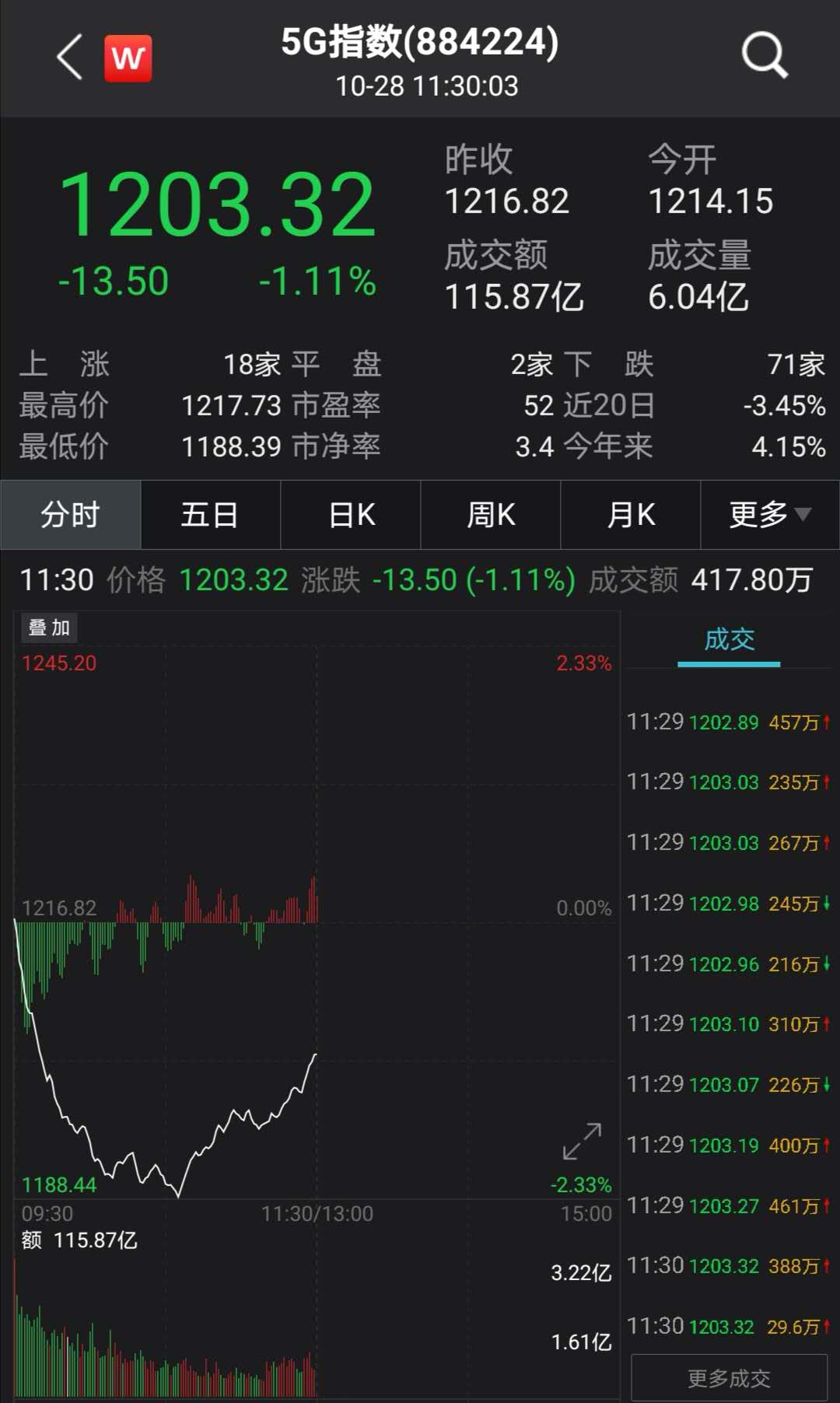The height and width of the screenshot is (1403, 840).
Task: Open 更多成交 to see more trades
Action: tap(729, 1378)
